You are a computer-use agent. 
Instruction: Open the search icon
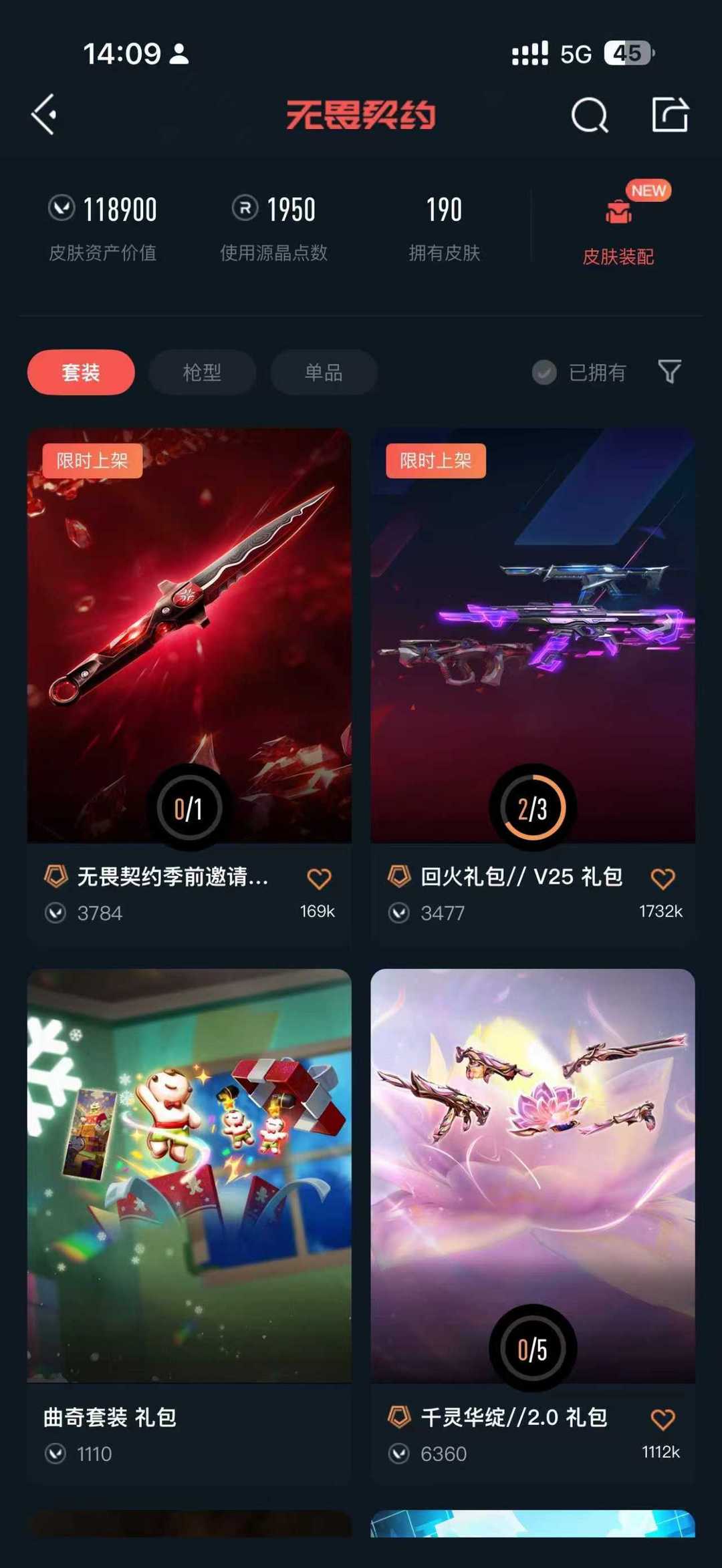[590, 115]
